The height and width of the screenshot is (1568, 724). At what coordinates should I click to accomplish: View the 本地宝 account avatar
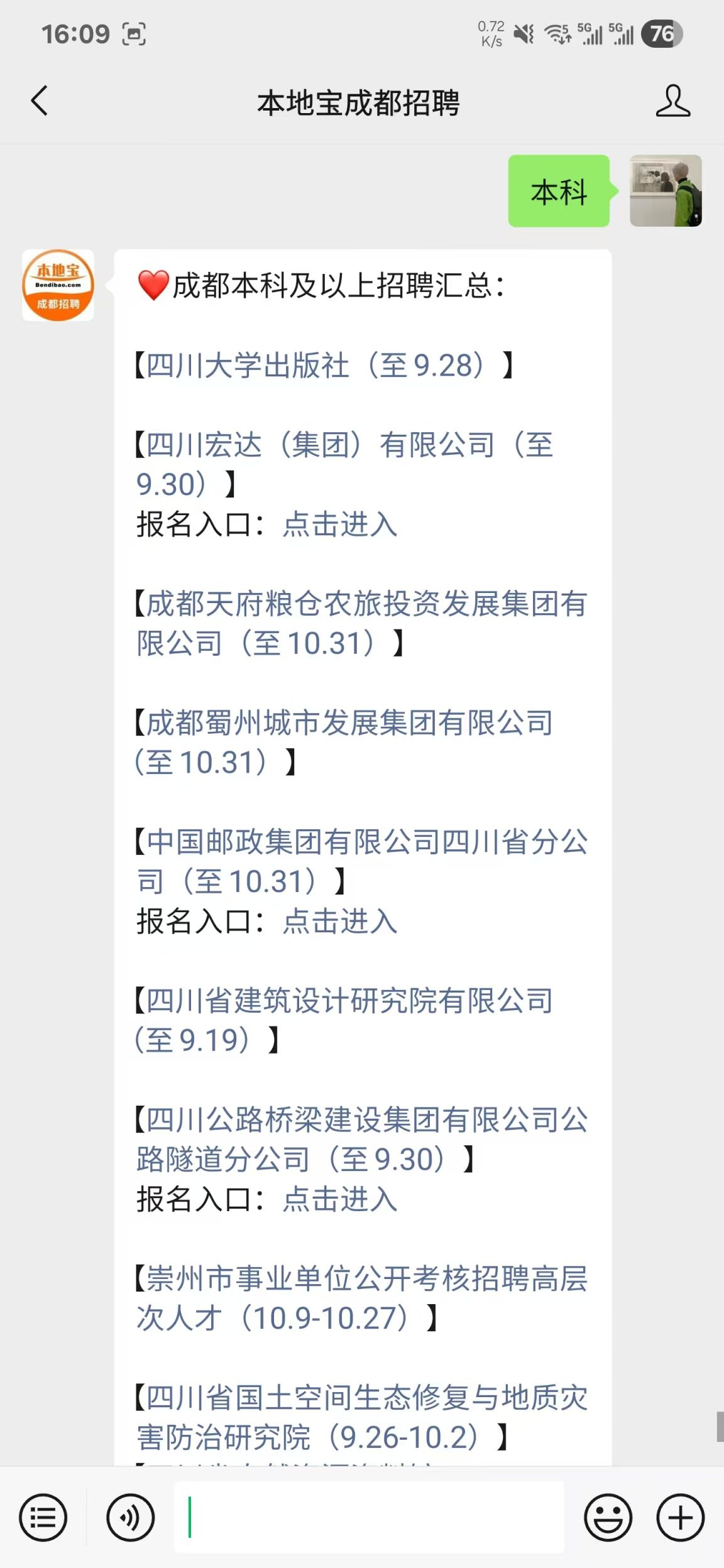click(x=58, y=285)
